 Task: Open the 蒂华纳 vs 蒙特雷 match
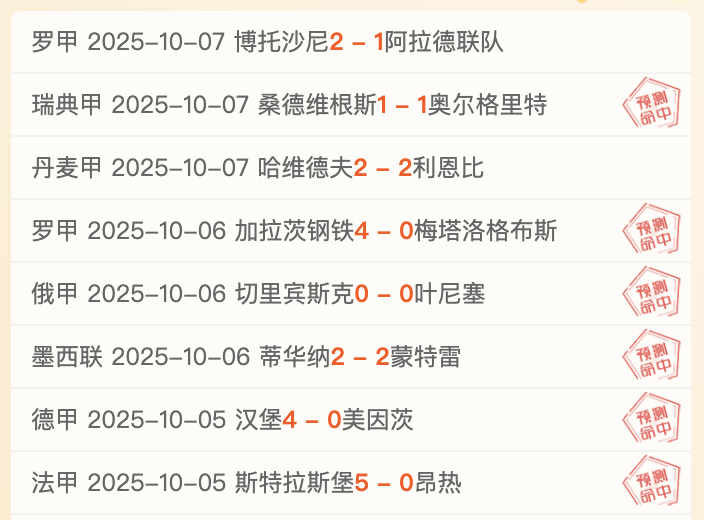[x=246, y=357]
